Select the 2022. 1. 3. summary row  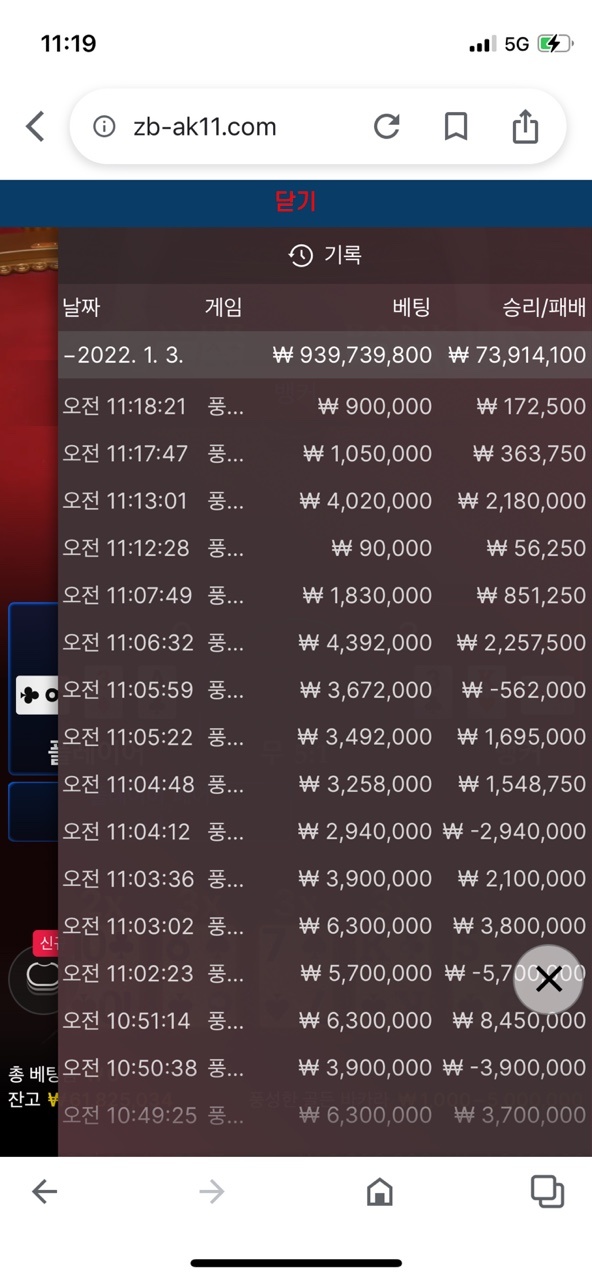(x=325, y=355)
